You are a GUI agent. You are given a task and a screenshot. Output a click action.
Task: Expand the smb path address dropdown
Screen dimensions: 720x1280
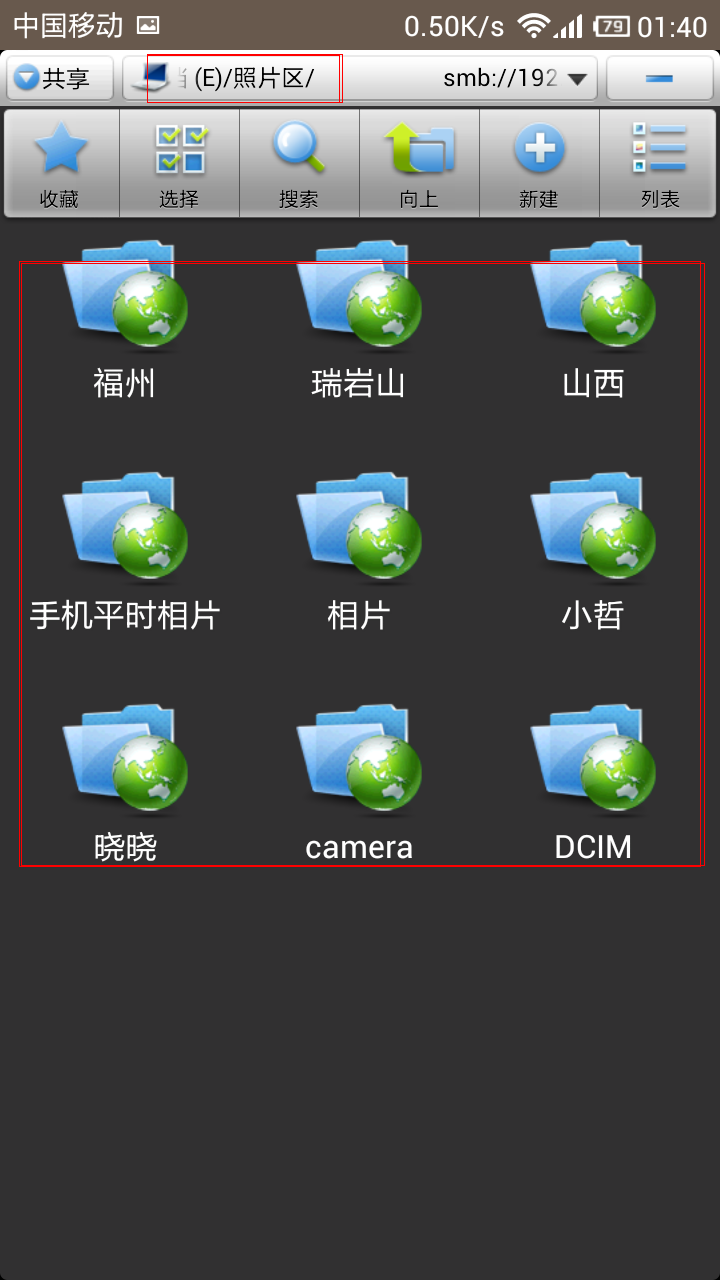pos(576,79)
